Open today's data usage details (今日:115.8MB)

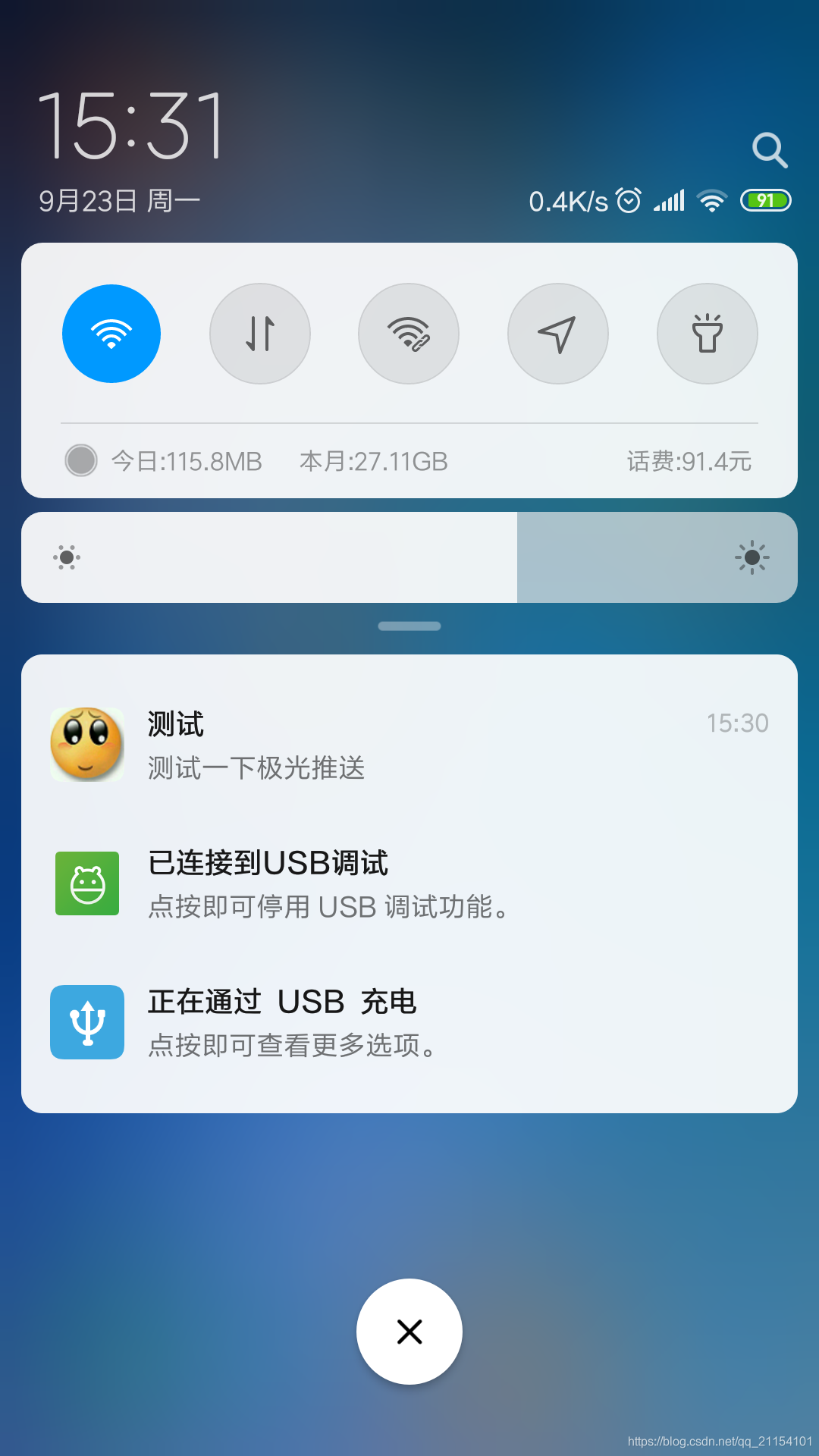[187, 461]
